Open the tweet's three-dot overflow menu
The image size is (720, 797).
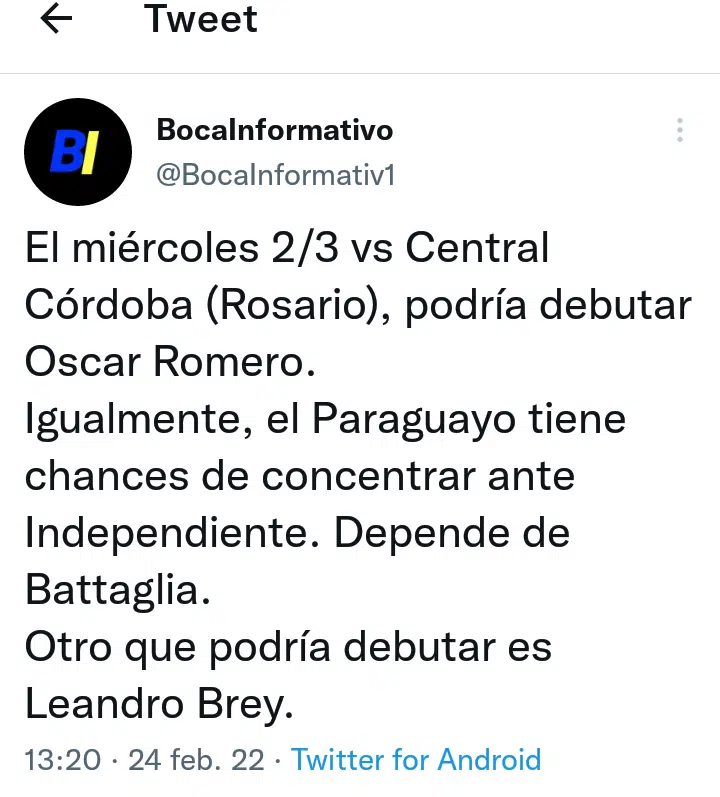680,131
